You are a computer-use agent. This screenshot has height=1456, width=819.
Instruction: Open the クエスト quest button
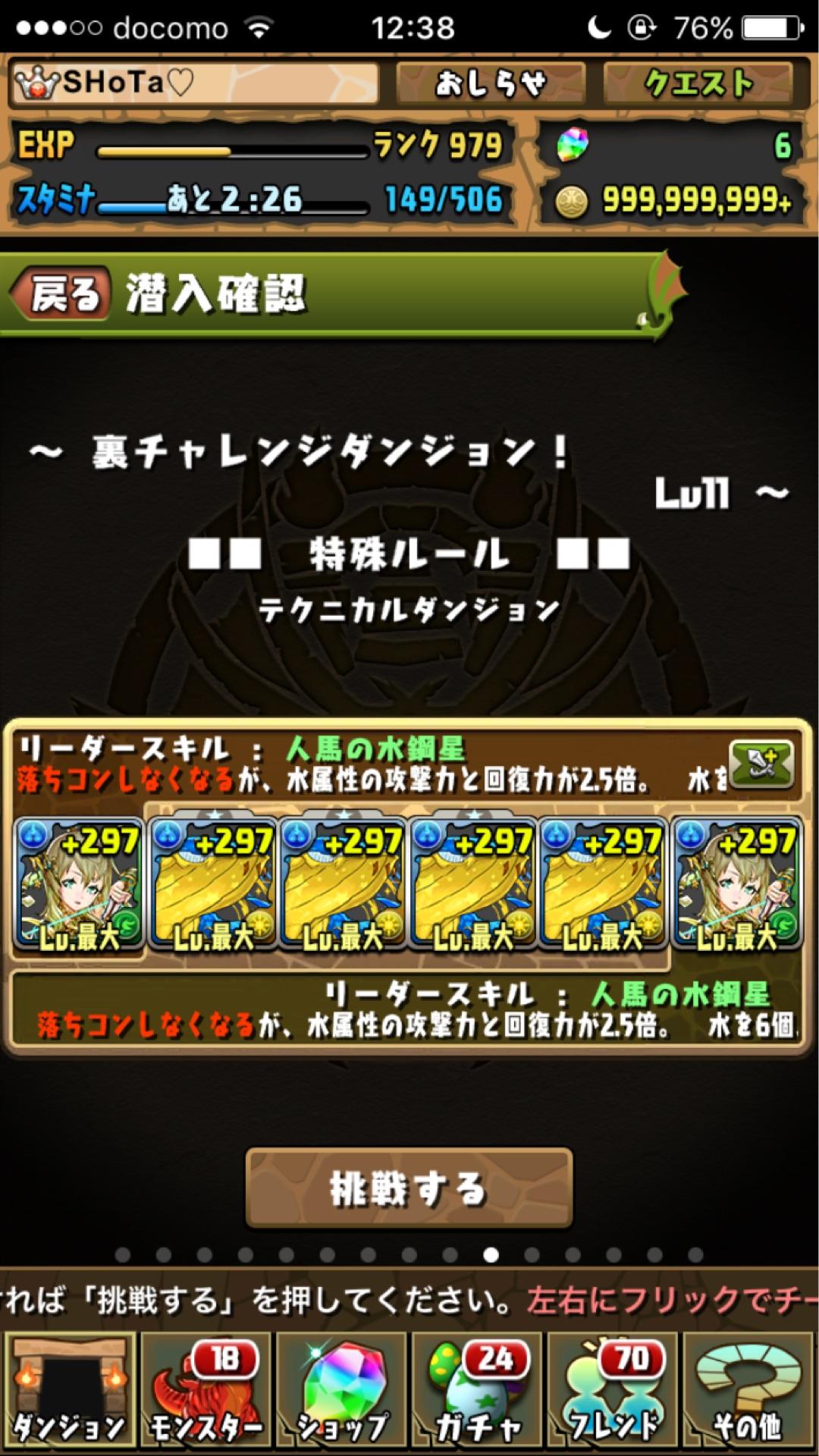(698, 83)
